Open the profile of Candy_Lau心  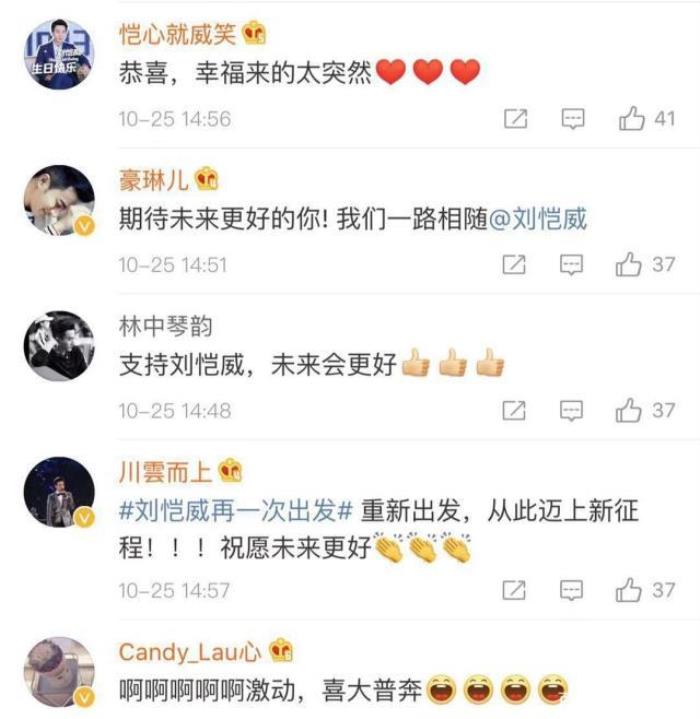coord(190,652)
